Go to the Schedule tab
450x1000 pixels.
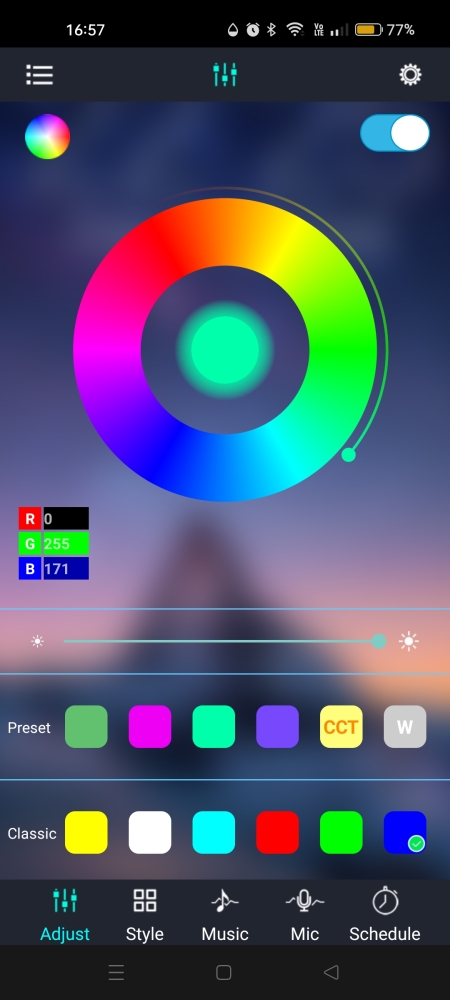(x=385, y=915)
